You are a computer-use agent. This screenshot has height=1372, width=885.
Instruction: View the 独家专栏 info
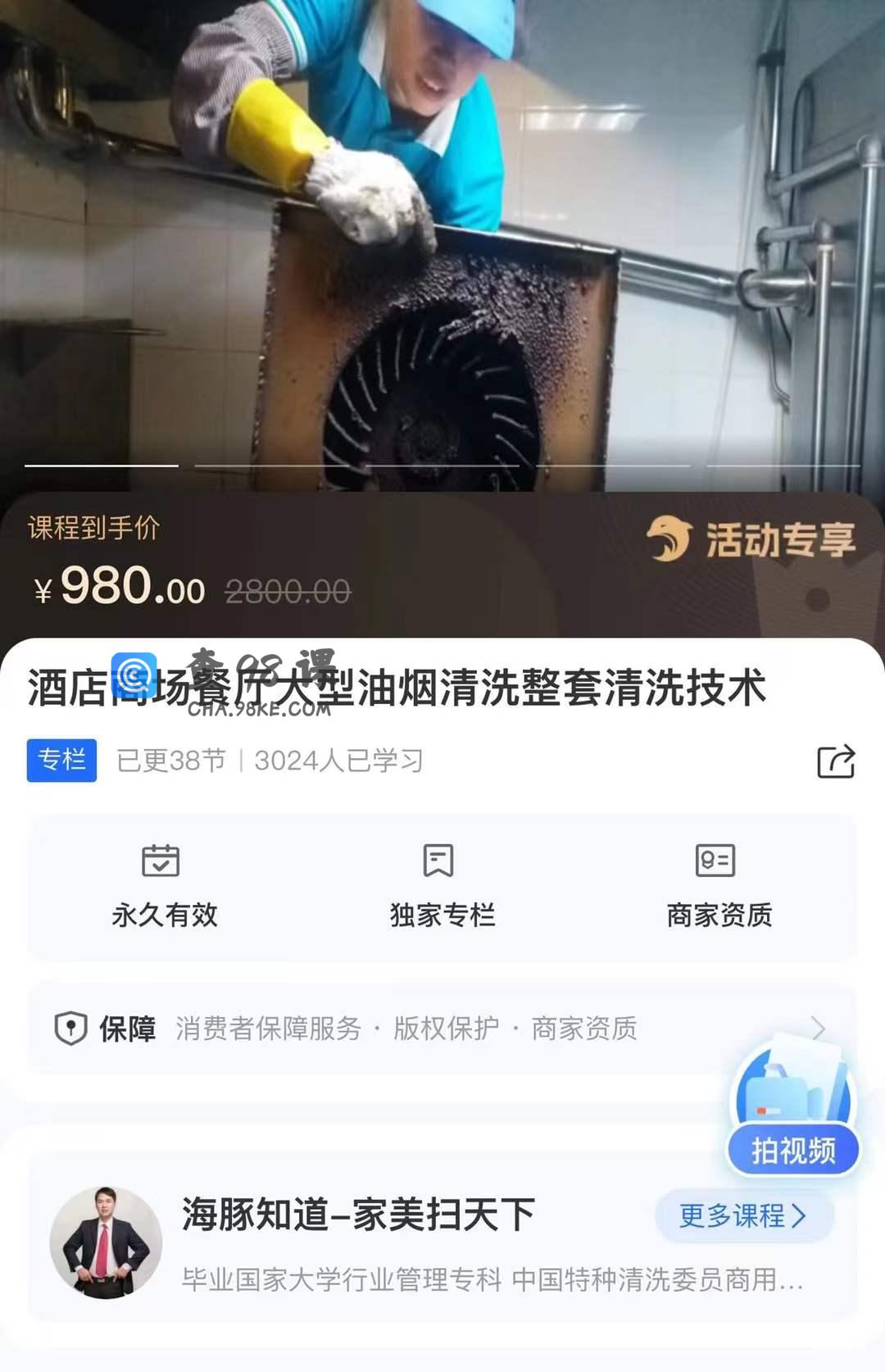(x=442, y=887)
